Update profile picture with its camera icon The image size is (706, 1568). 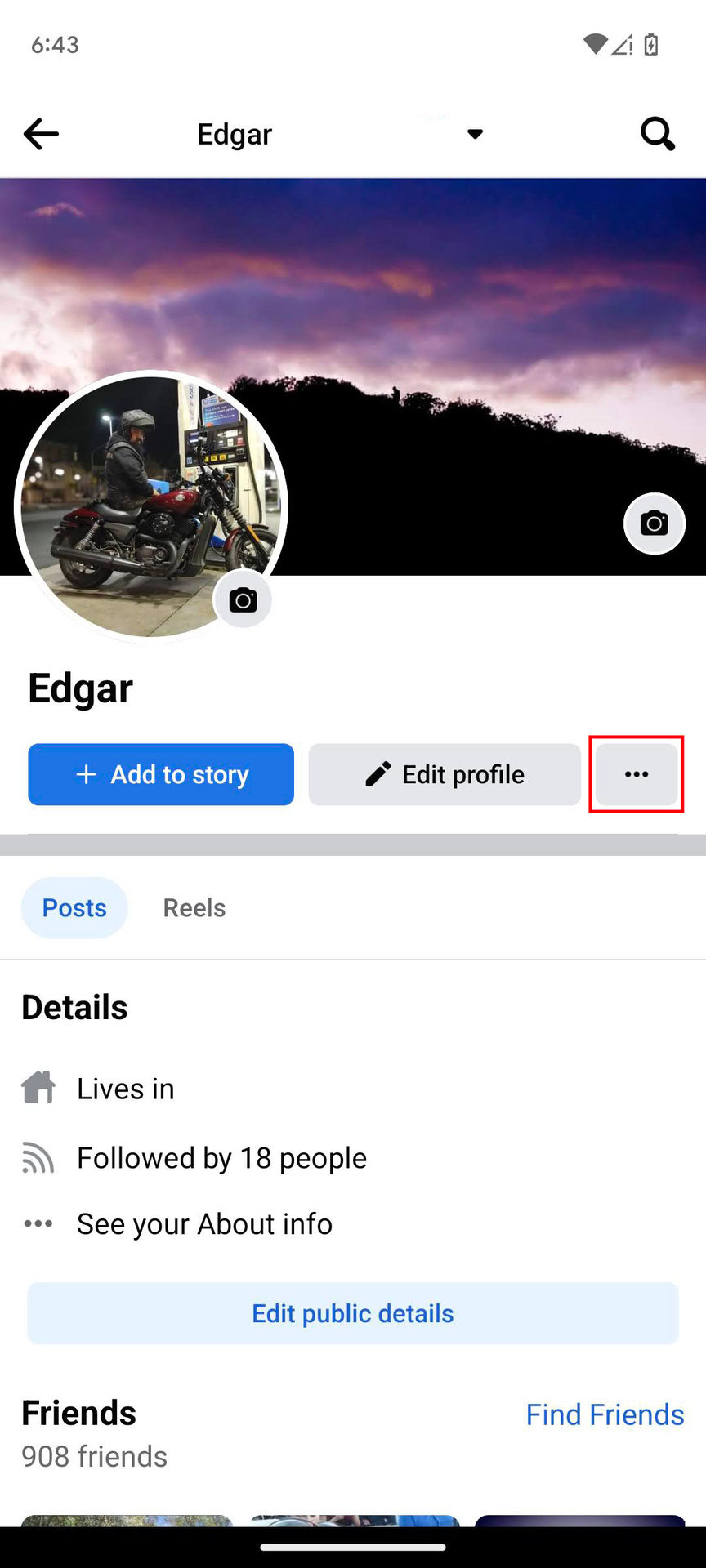243,600
